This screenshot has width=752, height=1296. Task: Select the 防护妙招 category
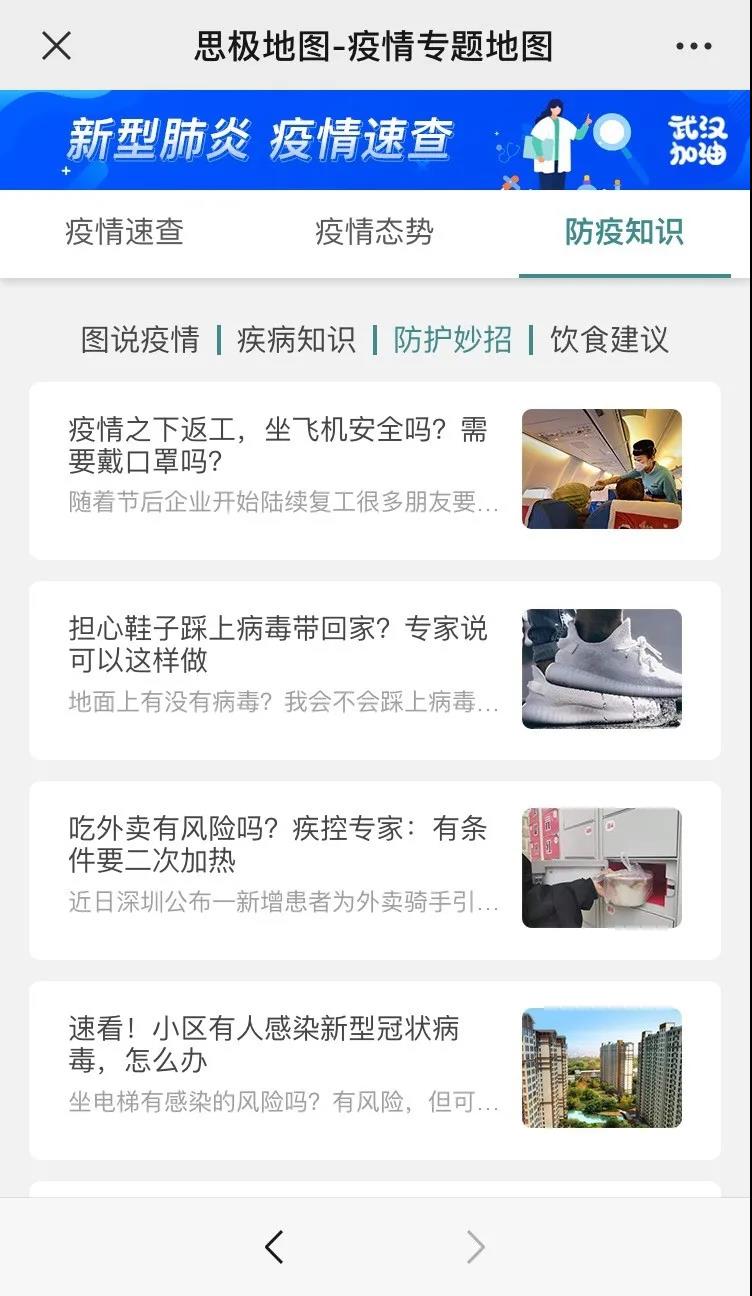click(453, 340)
